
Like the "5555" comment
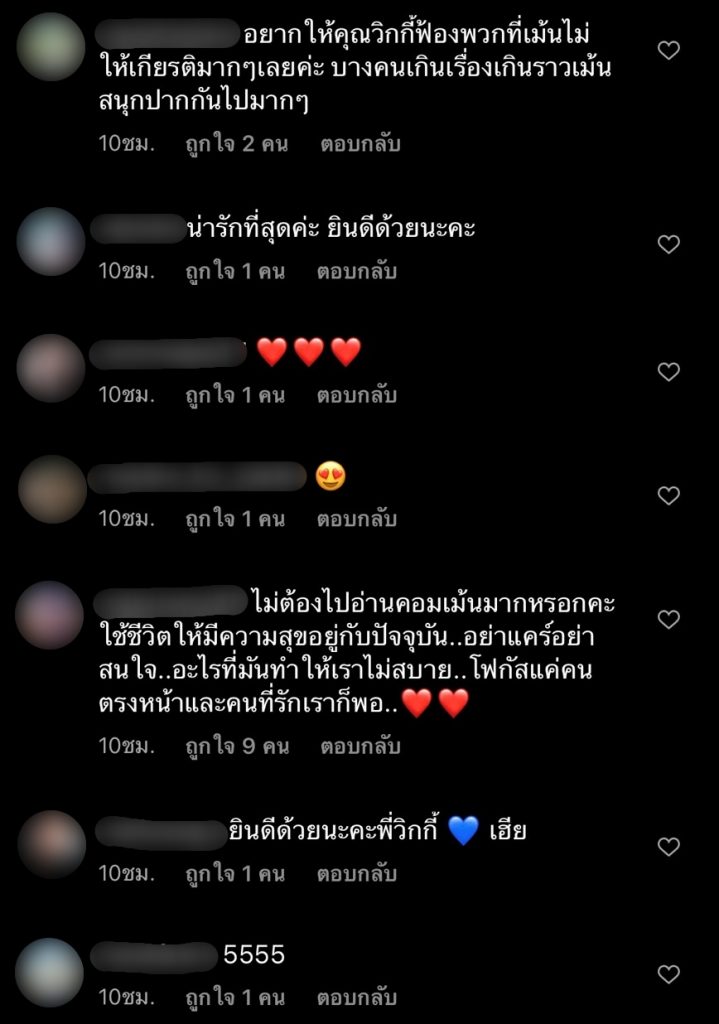669,974
